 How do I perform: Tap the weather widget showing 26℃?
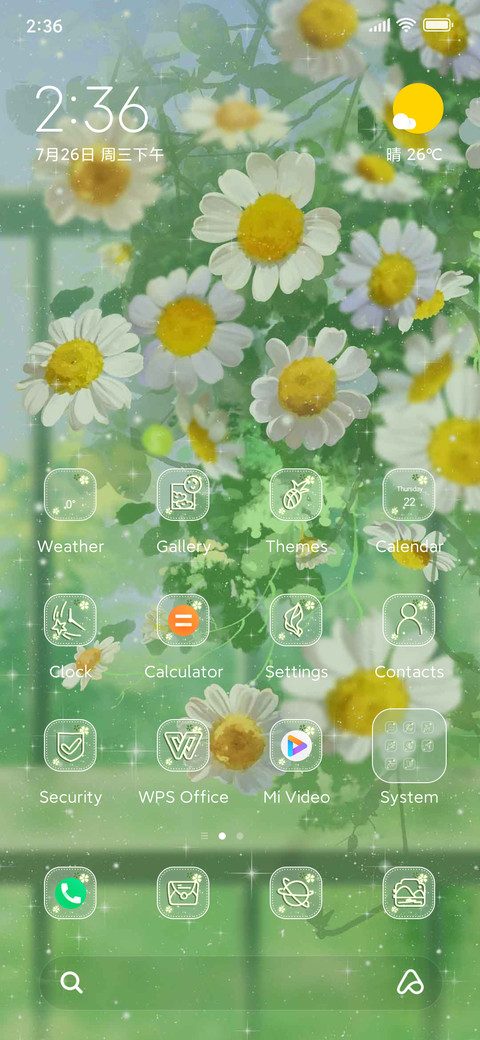pos(416,124)
